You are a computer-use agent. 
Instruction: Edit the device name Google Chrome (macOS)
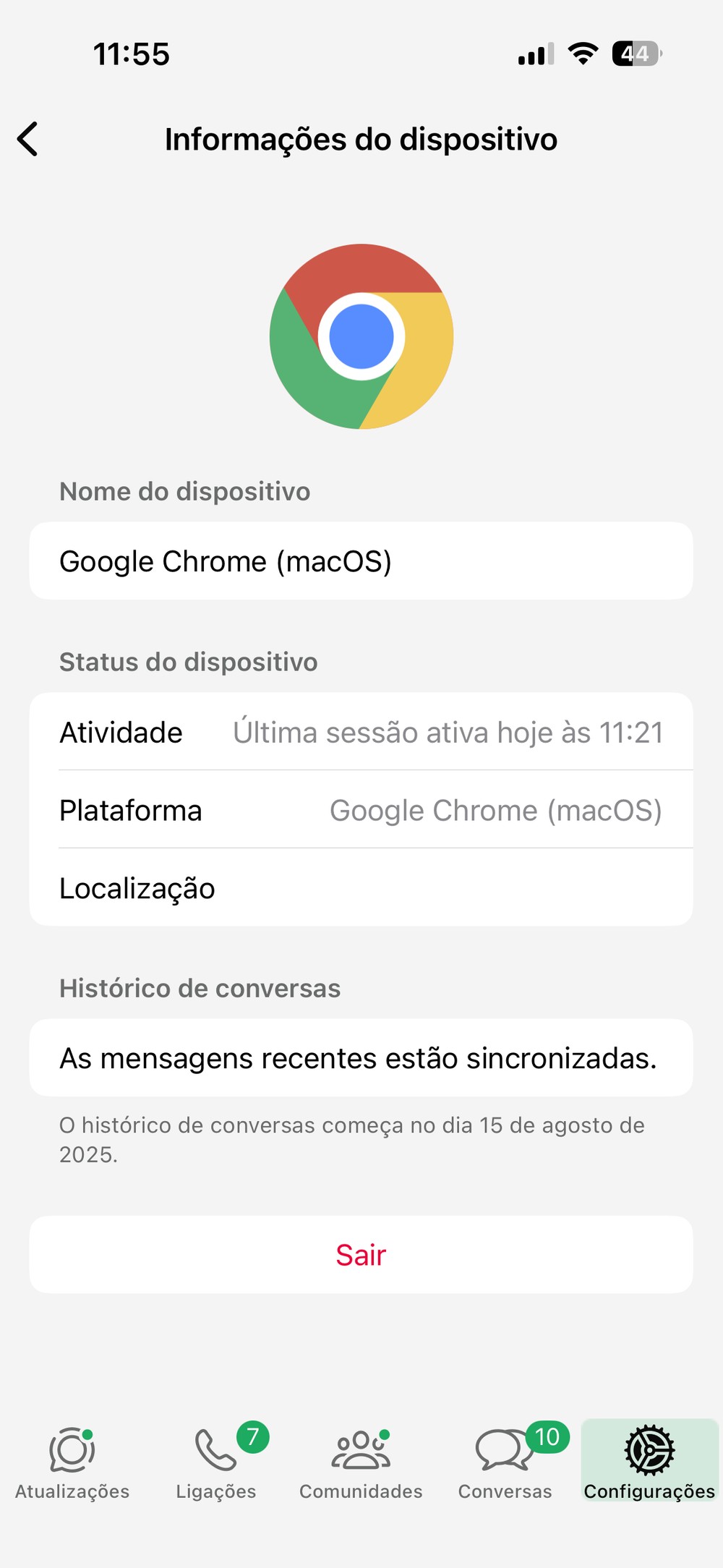click(360, 561)
